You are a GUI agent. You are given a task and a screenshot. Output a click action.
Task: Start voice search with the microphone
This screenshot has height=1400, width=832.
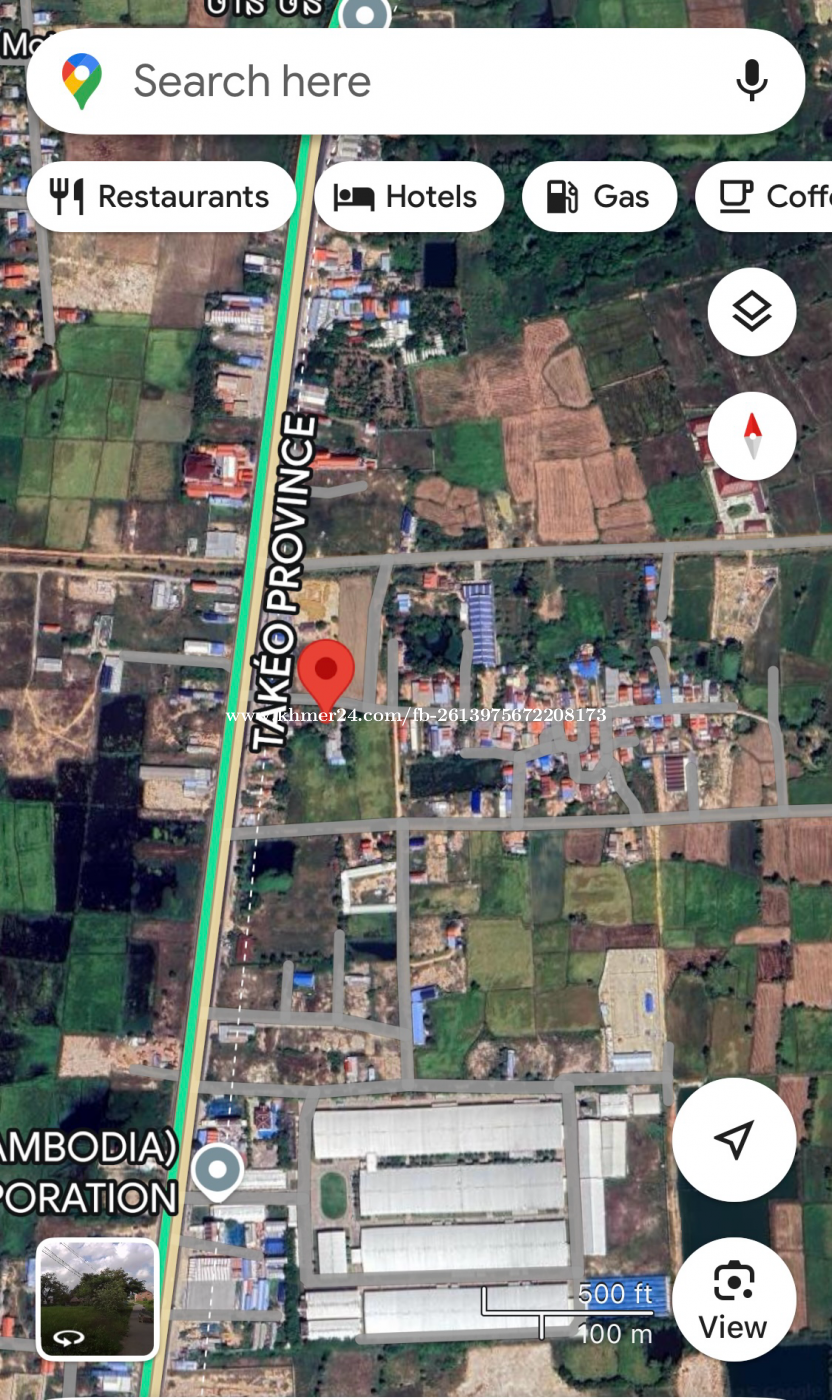pyautogui.click(x=752, y=81)
